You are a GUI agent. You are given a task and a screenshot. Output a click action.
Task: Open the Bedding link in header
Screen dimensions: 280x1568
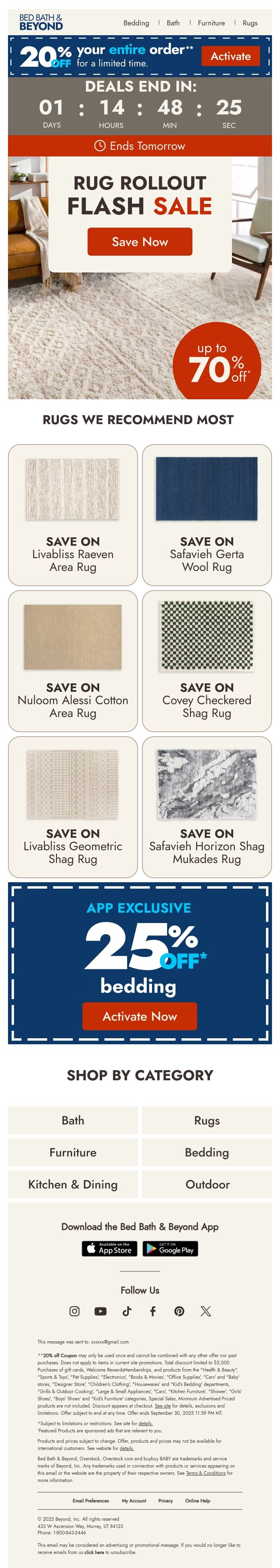pyautogui.click(x=136, y=23)
